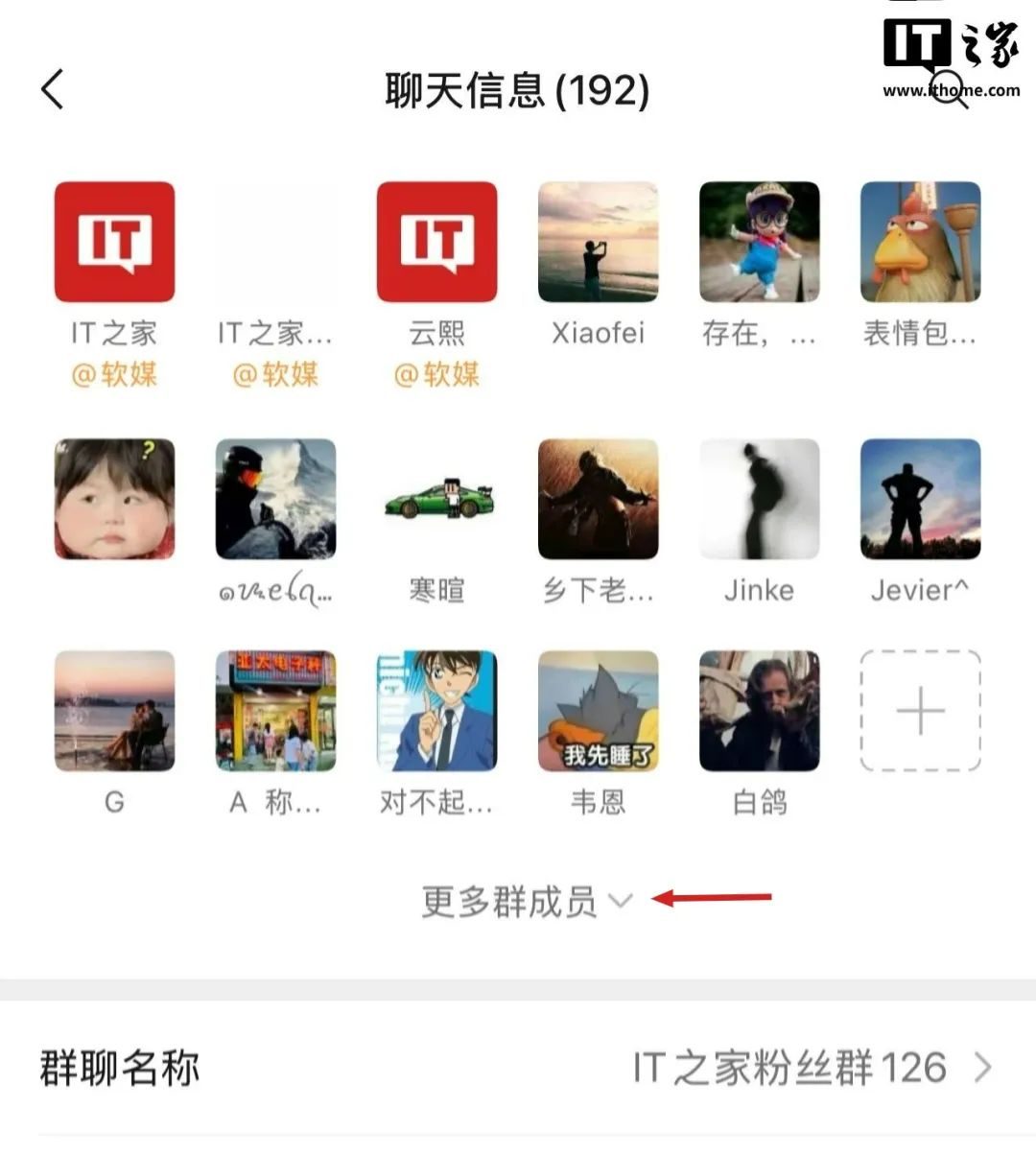The height and width of the screenshot is (1155, 1036).
Task: View the 对不起 member profile
Action: tap(436, 711)
